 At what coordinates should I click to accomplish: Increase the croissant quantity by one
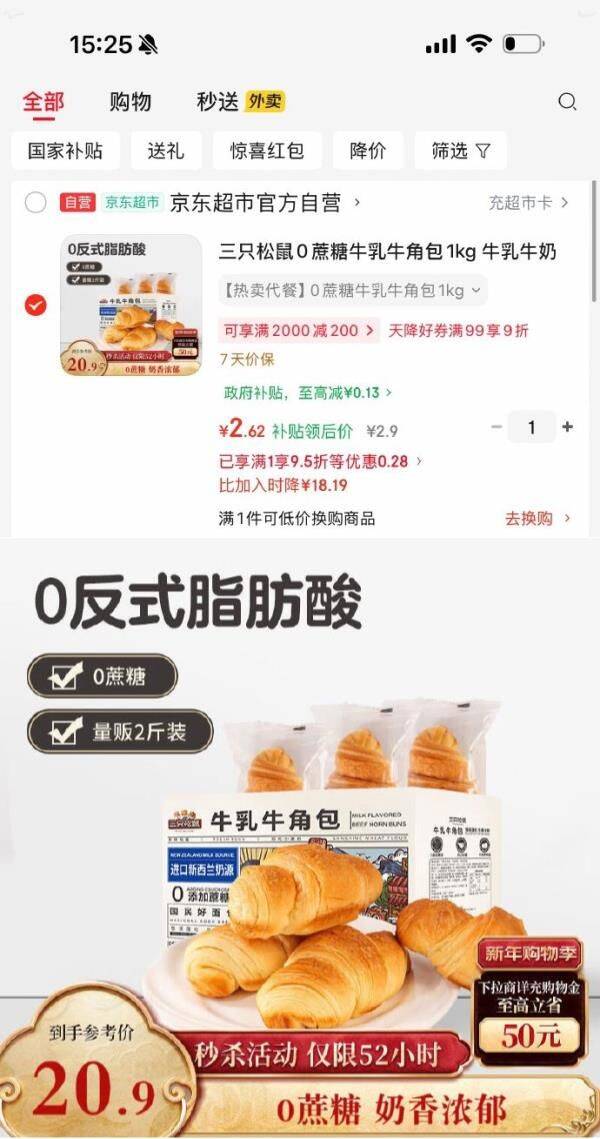pos(568,427)
